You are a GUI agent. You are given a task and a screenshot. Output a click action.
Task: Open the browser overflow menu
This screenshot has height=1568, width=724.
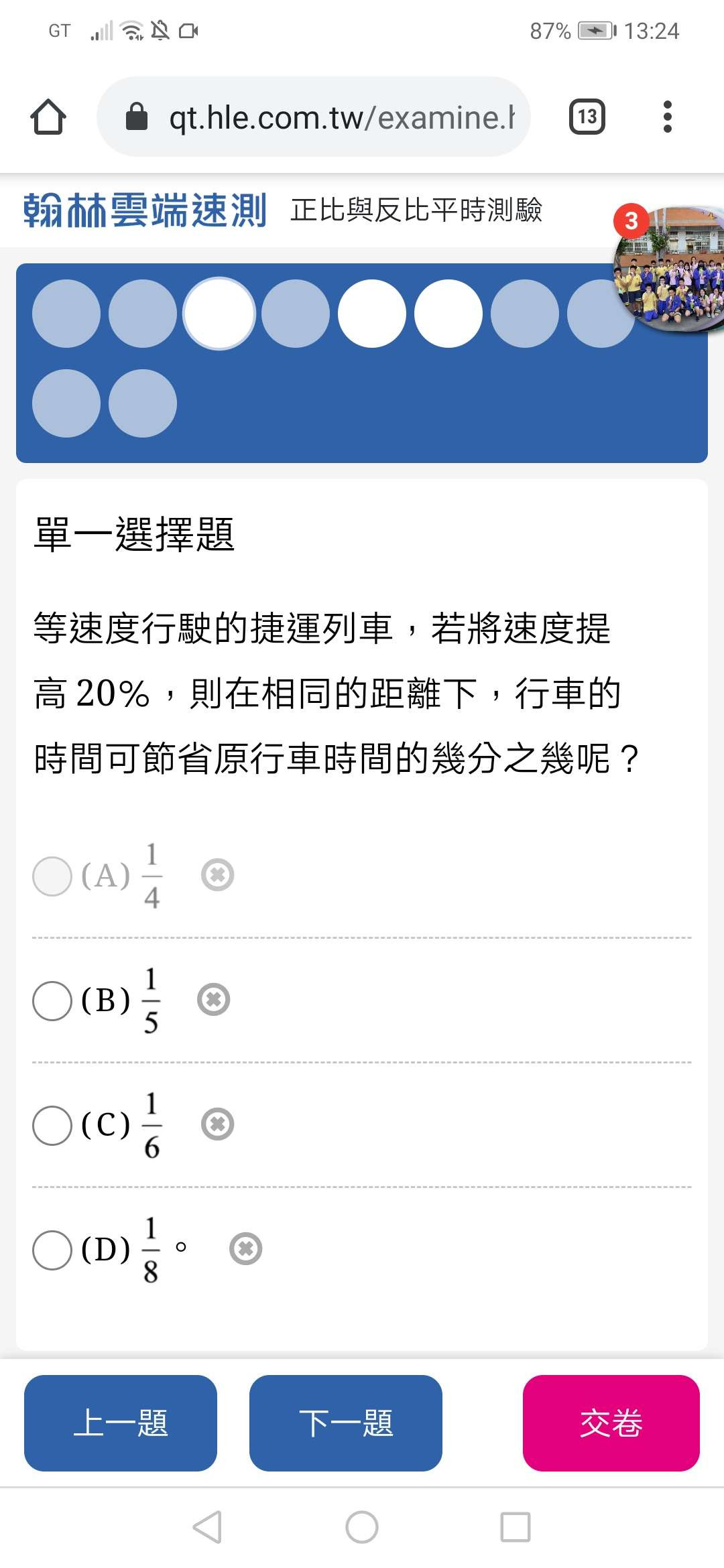[667, 117]
